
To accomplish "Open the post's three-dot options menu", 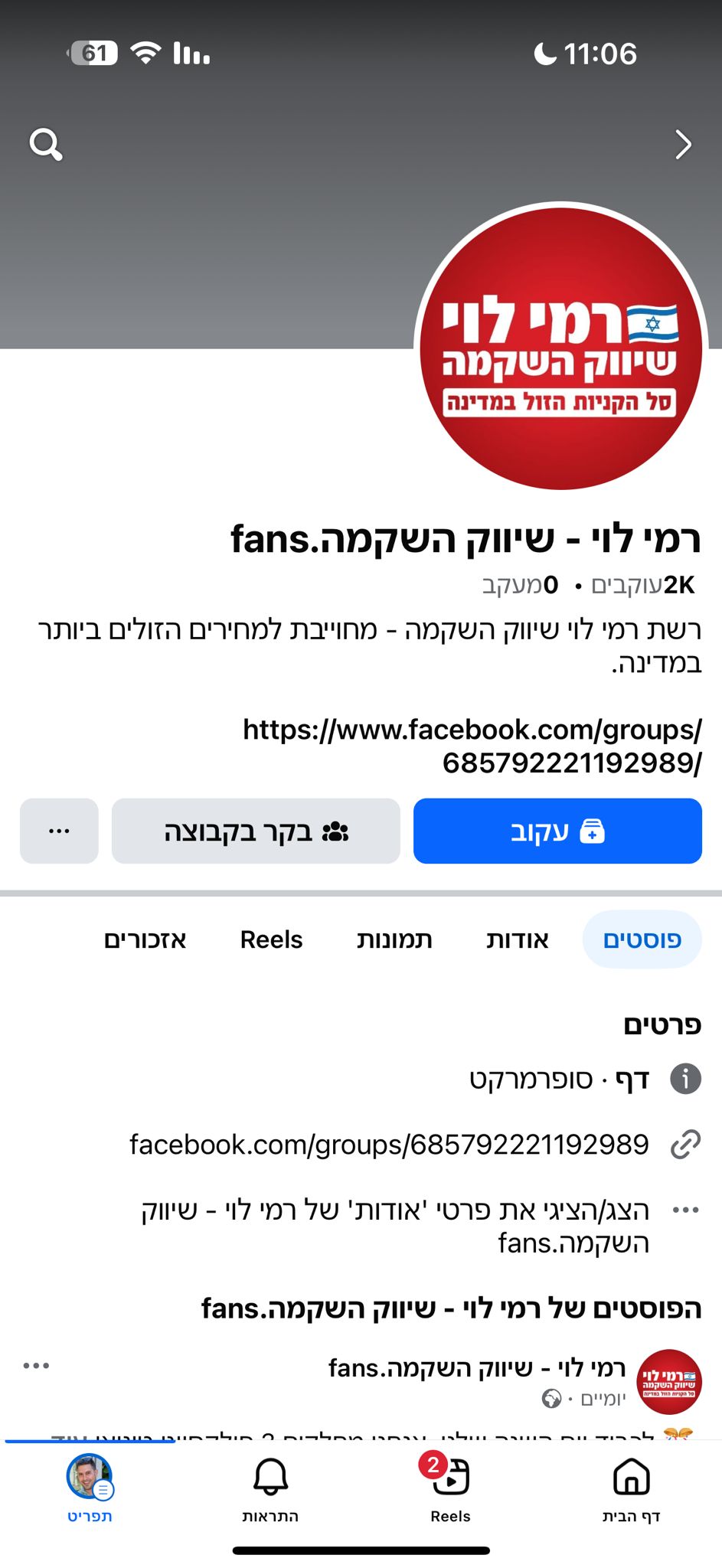I will coord(36,1366).
